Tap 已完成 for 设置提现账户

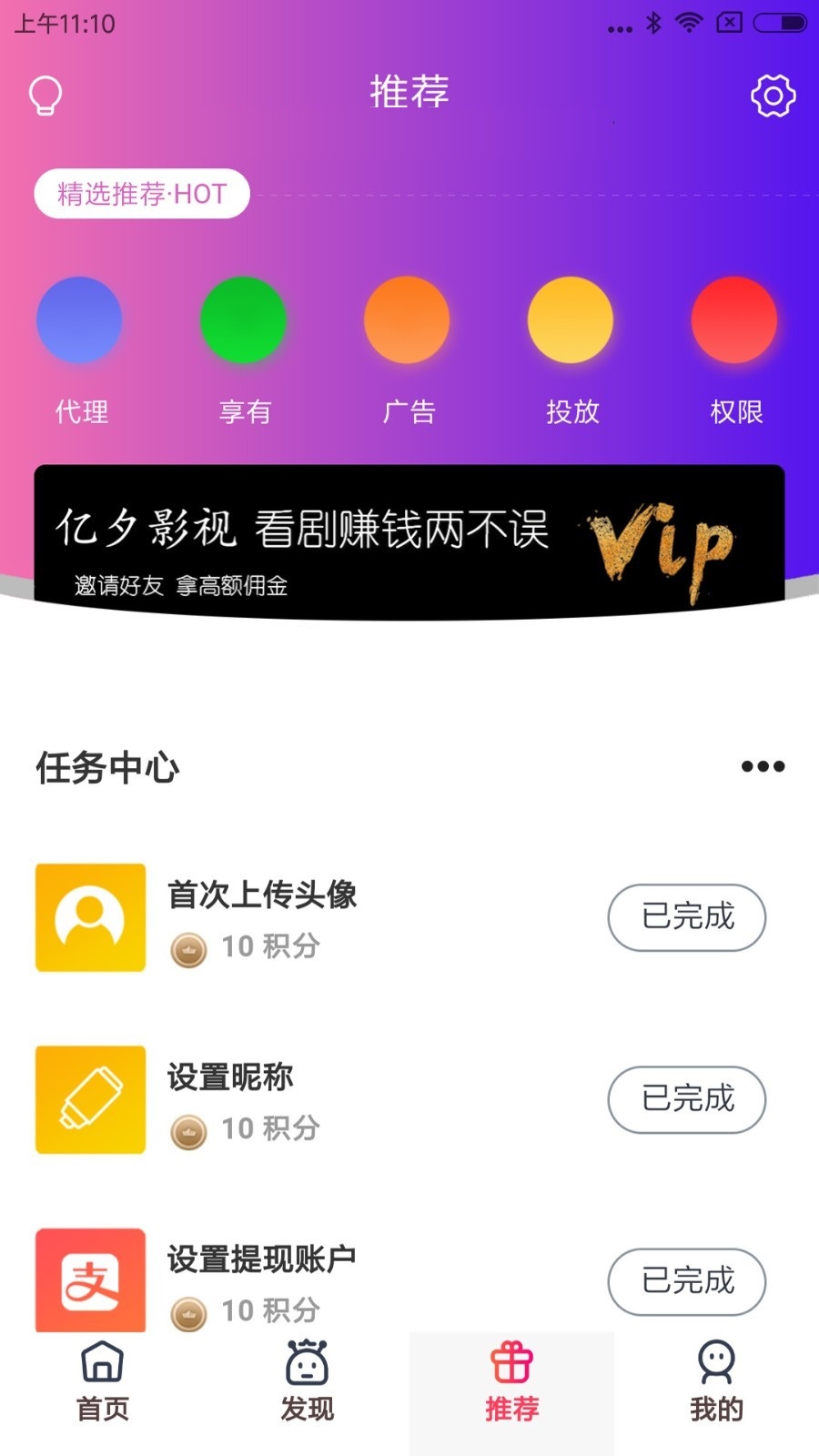pyautogui.click(x=687, y=1281)
